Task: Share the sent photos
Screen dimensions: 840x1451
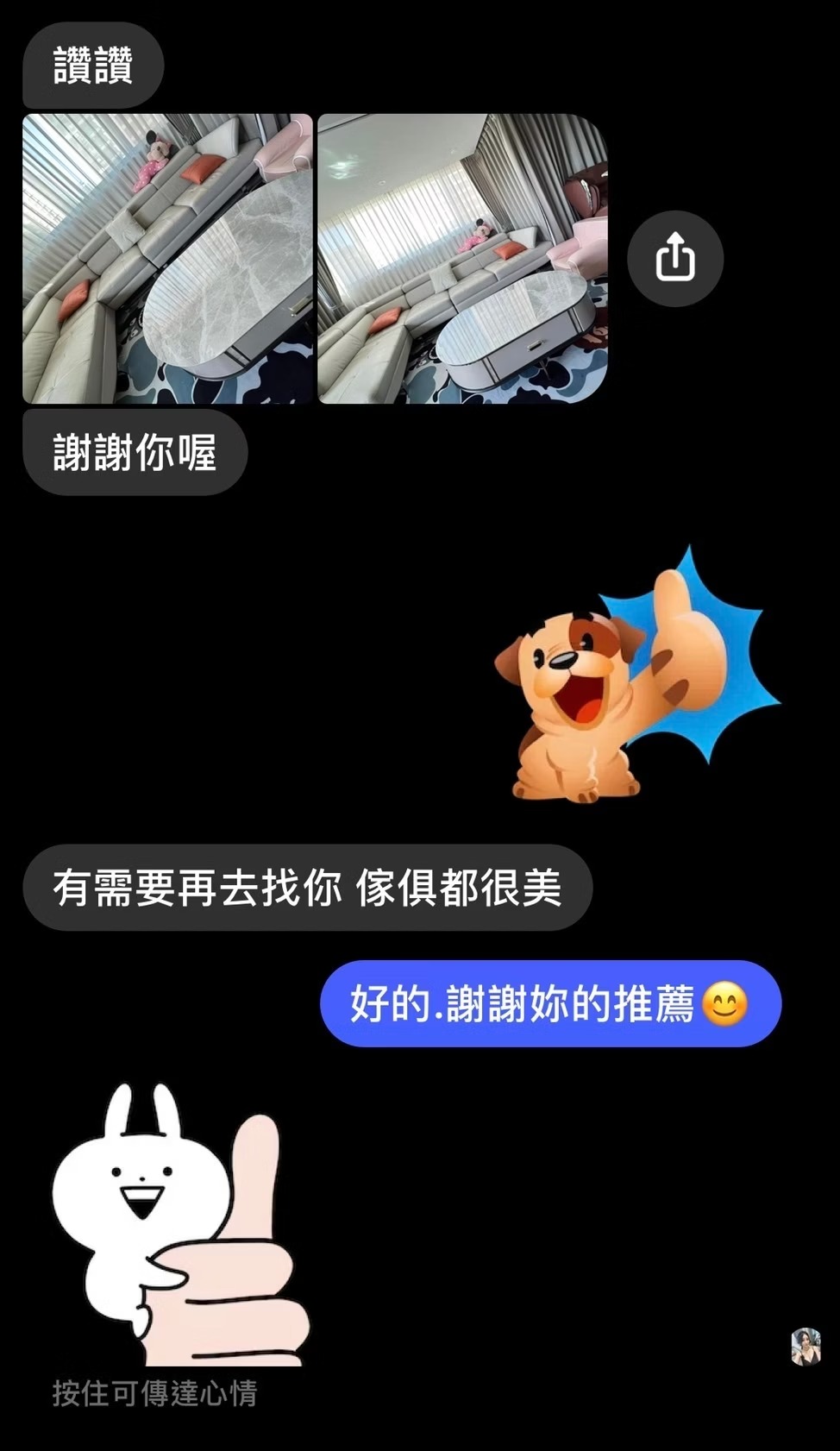Action: (x=674, y=258)
